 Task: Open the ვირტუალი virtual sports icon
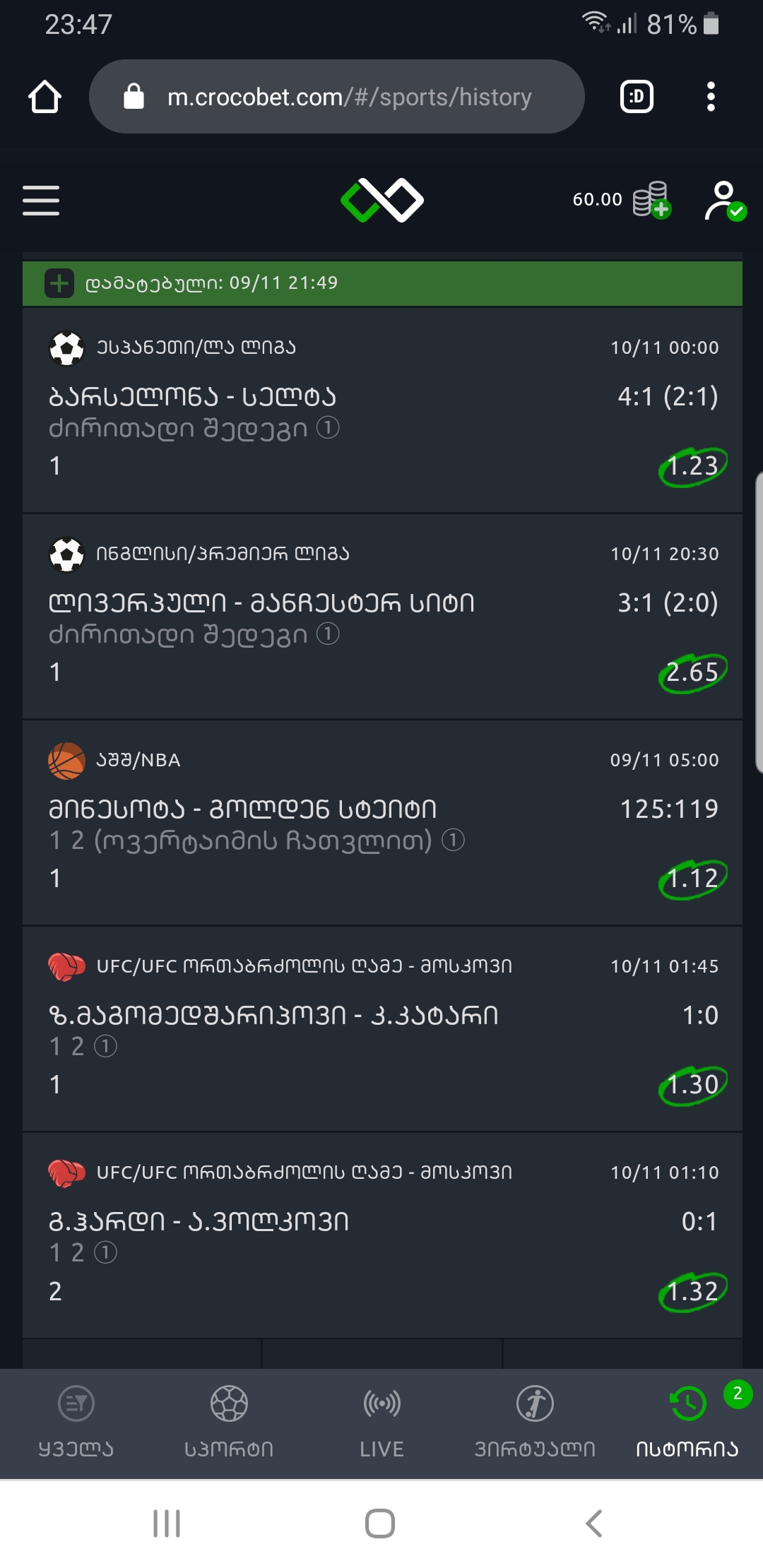click(x=535, y=1406)
